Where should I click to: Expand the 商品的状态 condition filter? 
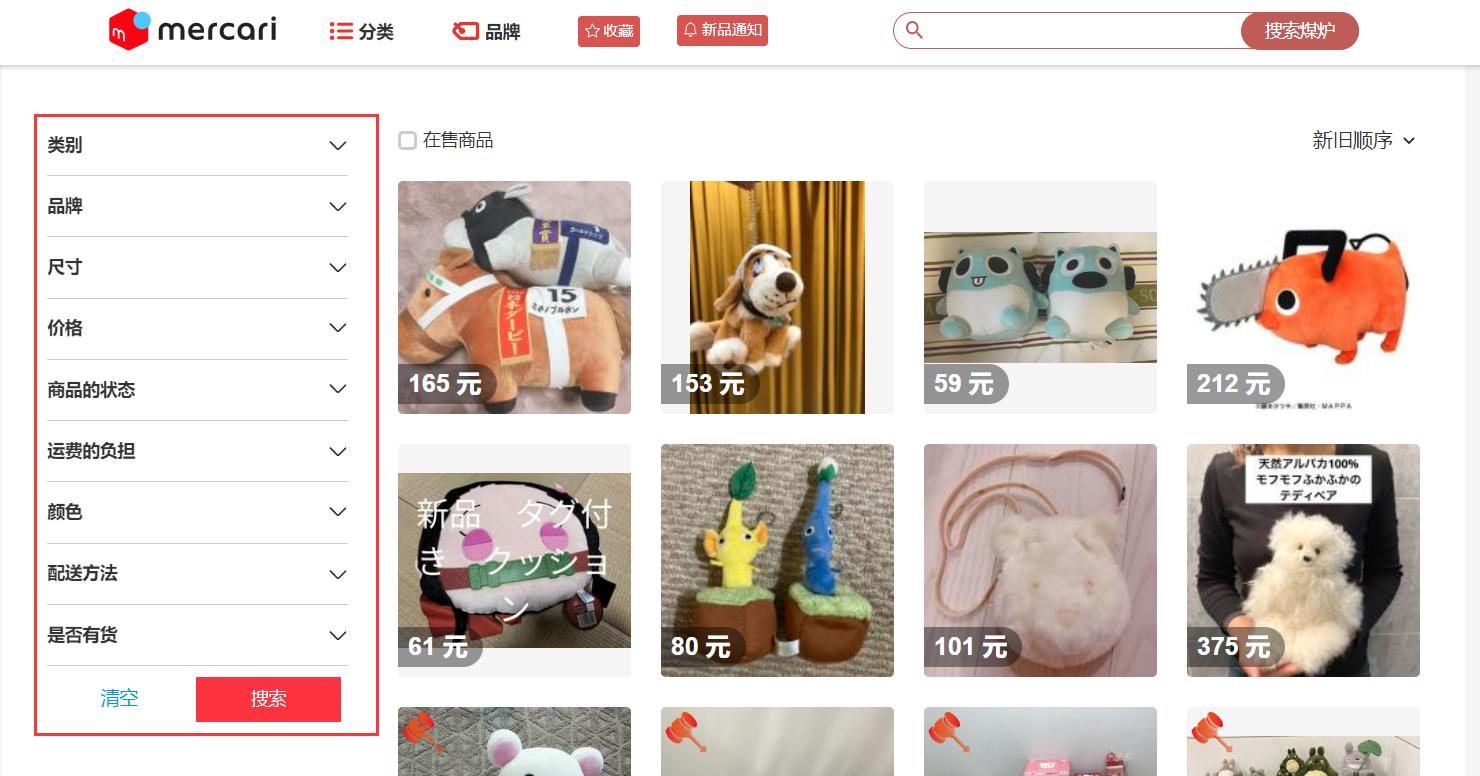[197, 390]
